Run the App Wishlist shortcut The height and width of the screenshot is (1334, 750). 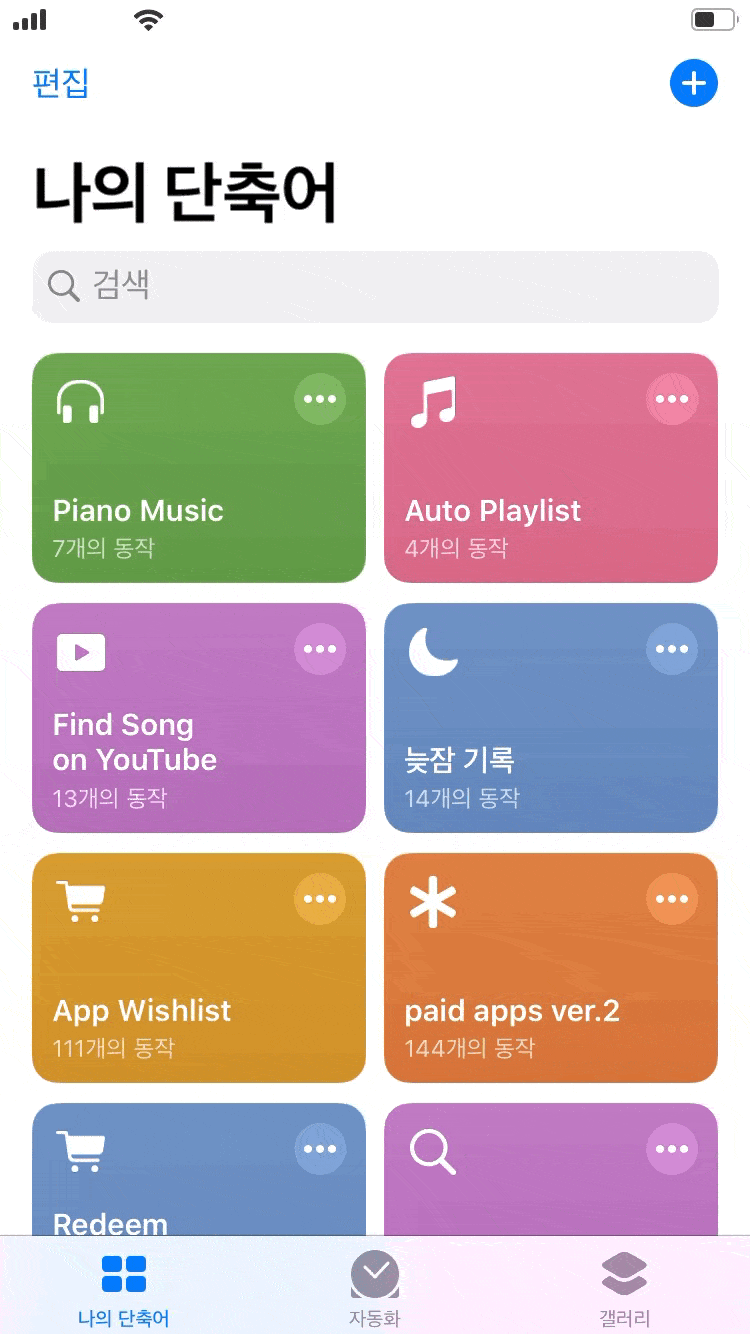[199, 968]
